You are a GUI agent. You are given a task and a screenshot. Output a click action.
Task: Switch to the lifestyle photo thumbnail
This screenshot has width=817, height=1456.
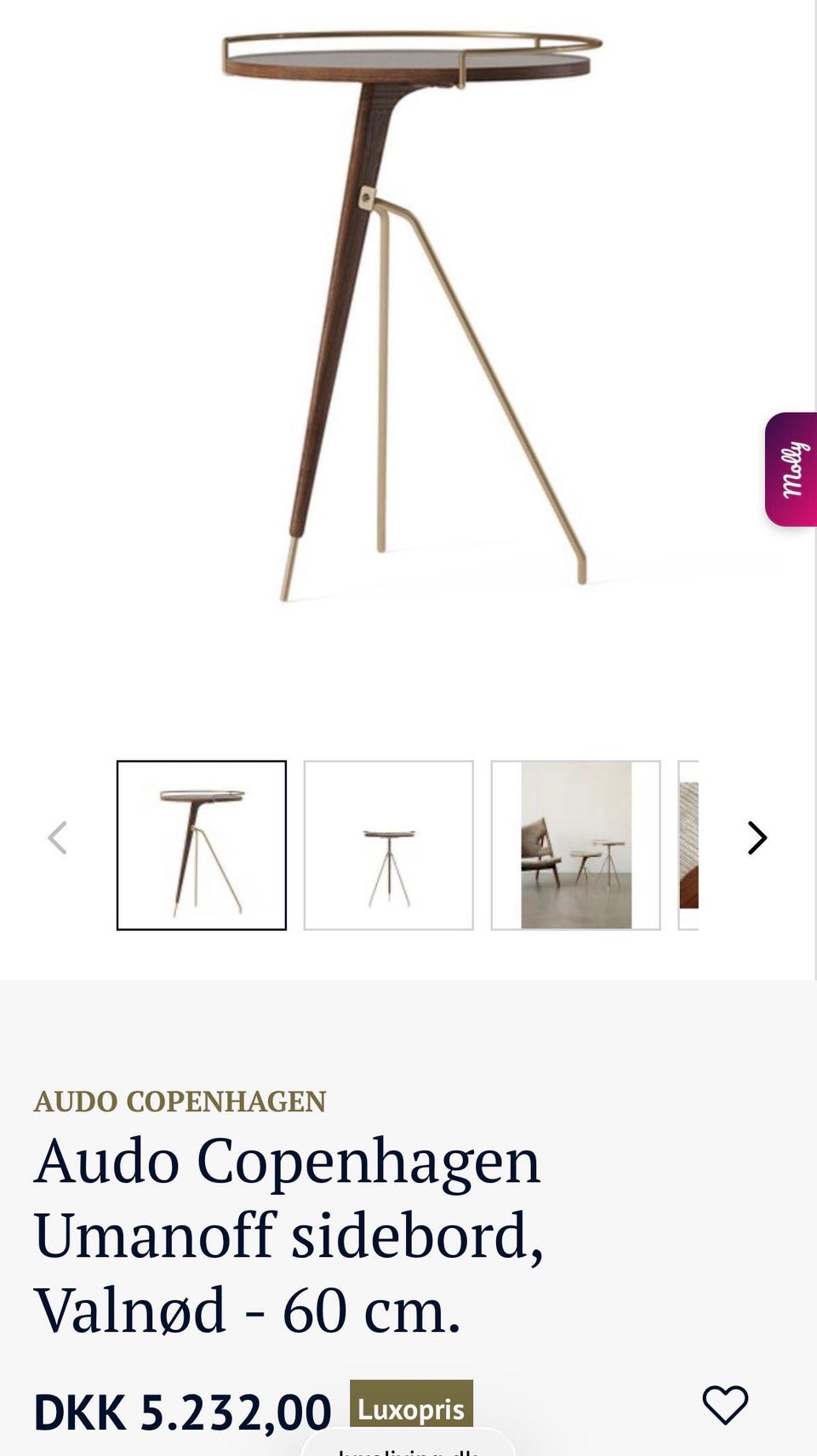[575, 843]
